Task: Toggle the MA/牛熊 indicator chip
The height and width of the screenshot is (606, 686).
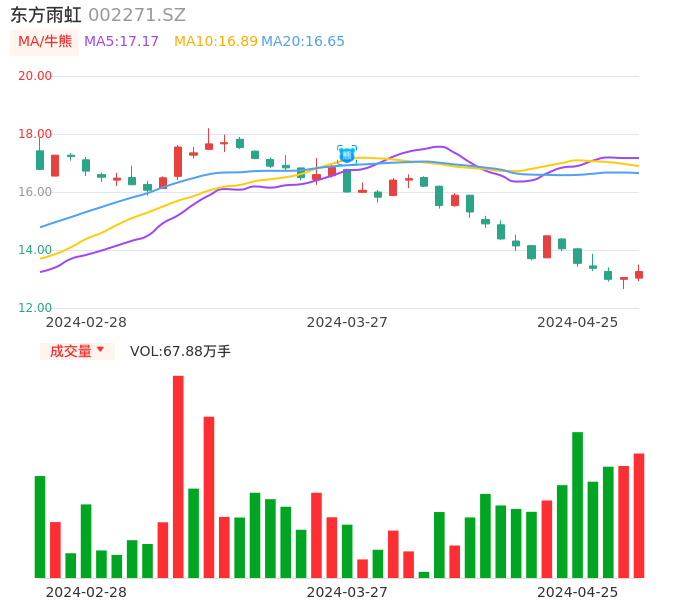Action: click(x=45, y=42)
